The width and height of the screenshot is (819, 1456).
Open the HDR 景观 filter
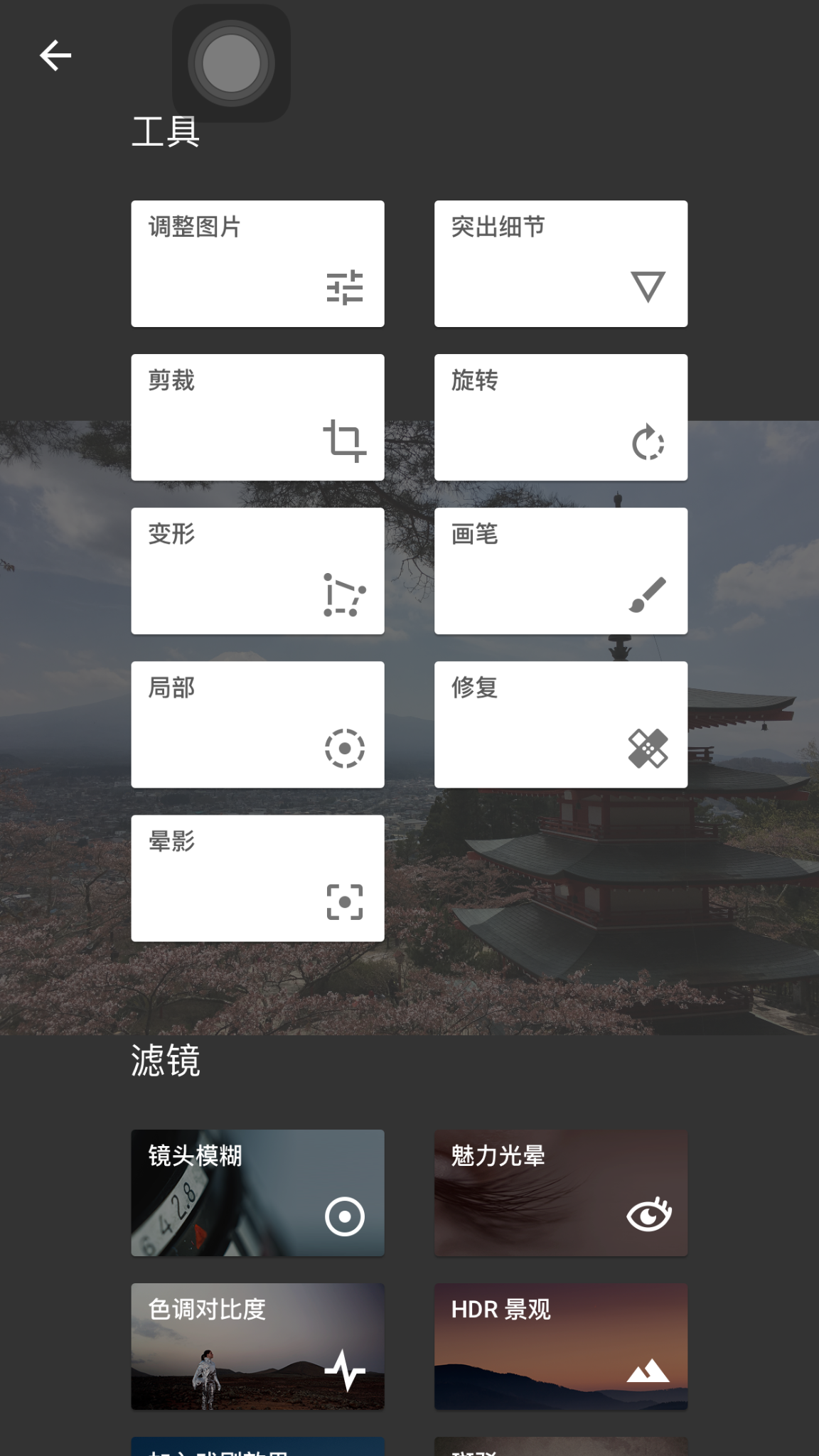560,1346
